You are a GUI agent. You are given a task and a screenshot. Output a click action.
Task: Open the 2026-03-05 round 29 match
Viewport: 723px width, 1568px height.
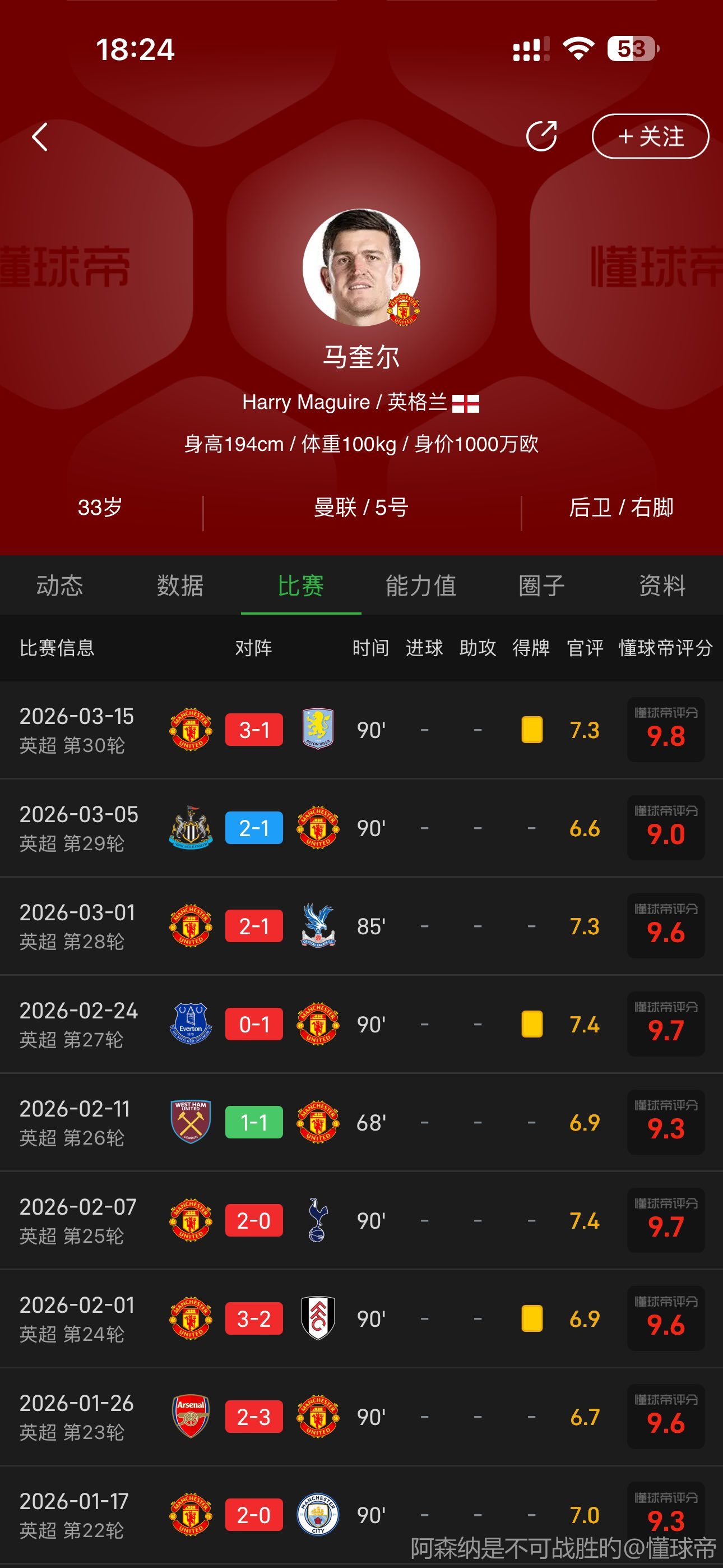(254, 828)
